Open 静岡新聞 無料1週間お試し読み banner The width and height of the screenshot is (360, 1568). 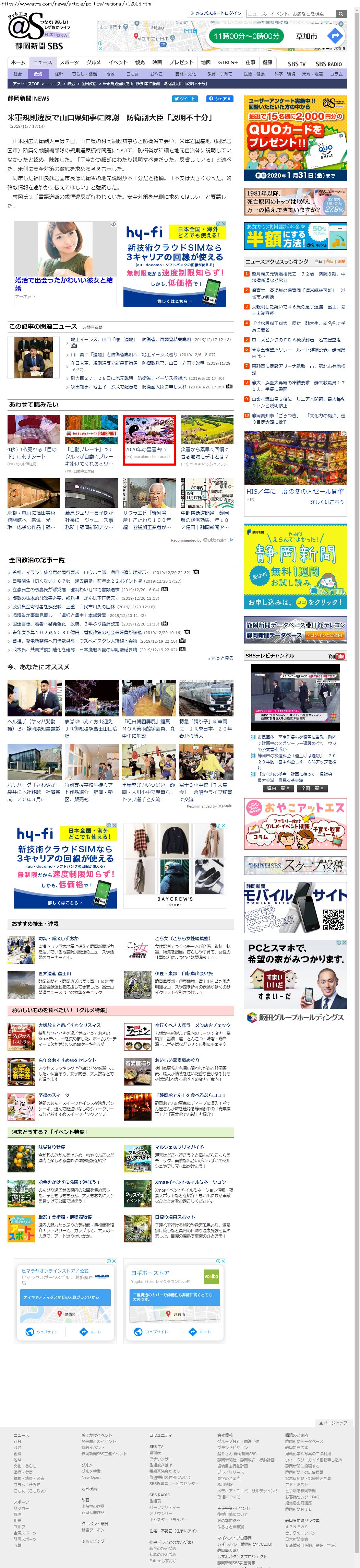tap(295, 567)
